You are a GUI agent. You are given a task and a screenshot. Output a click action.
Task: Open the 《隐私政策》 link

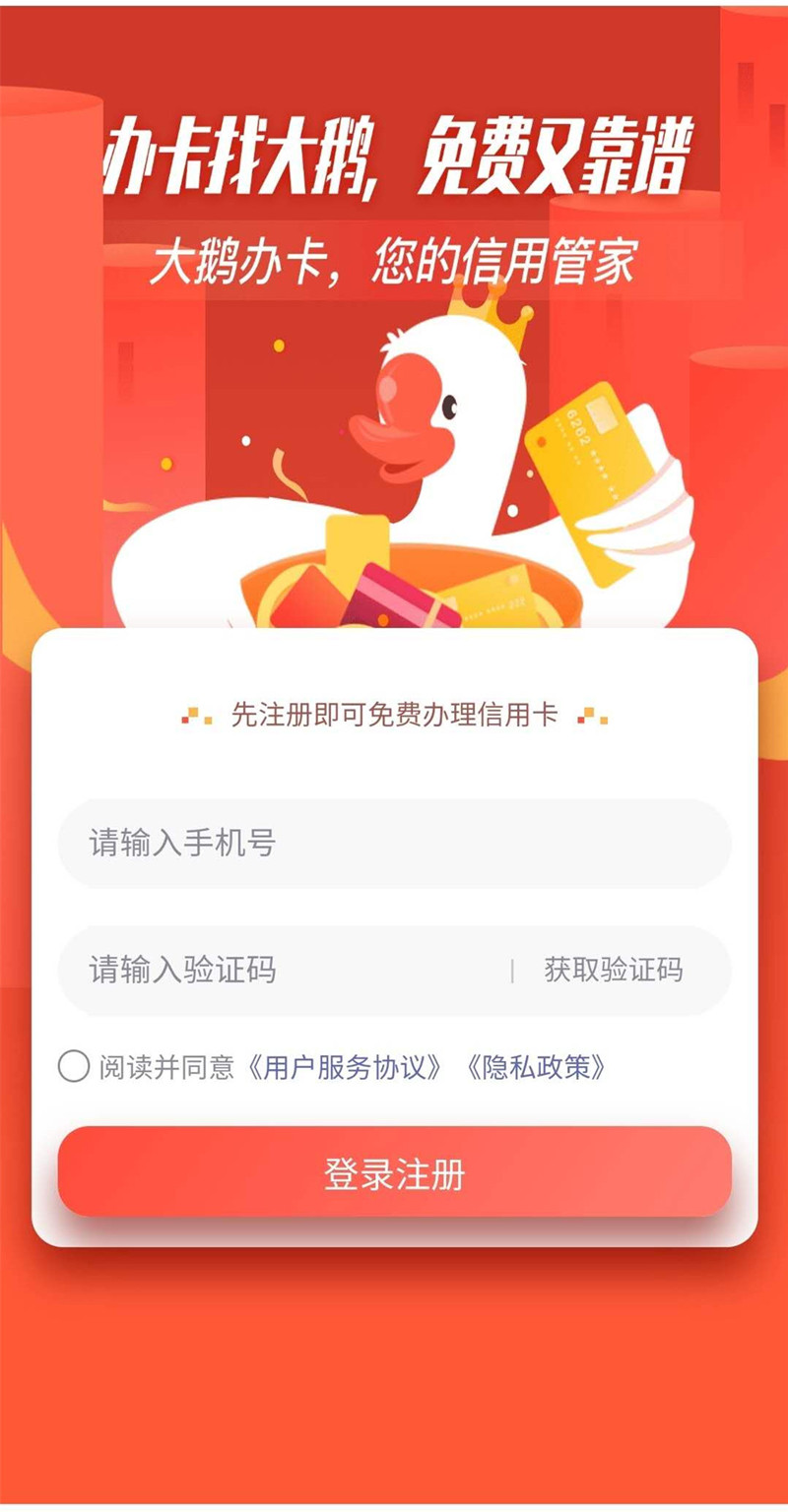pos(535,1067)
